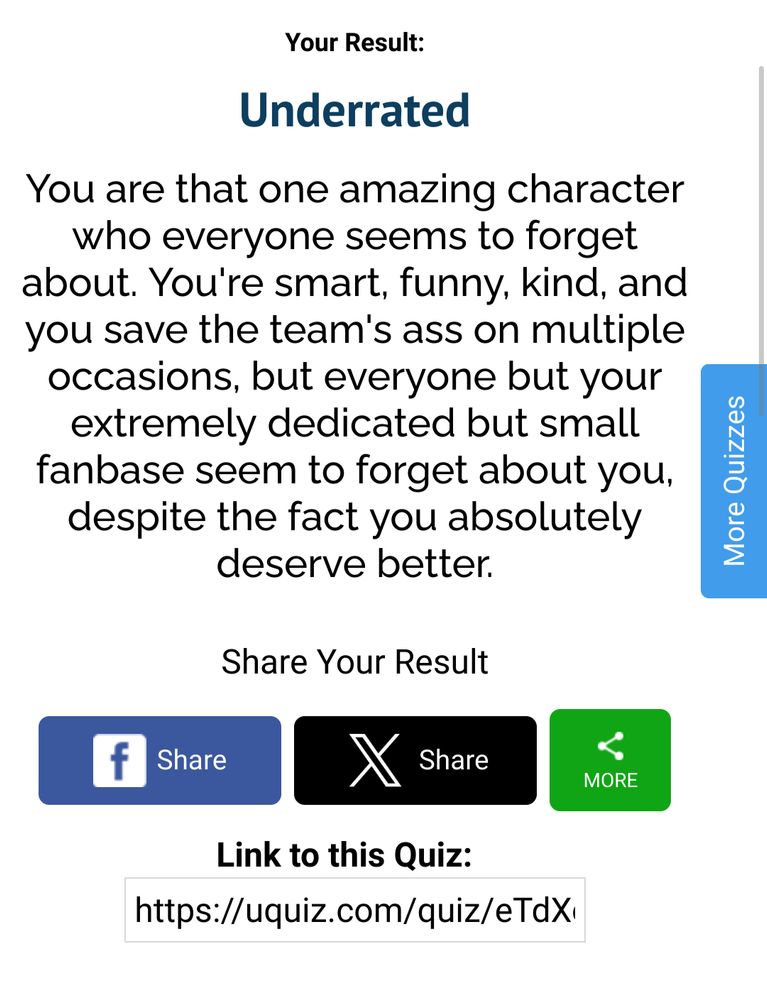The height and width of the screenshot is (1000, 767).
Task: Share your result to X
Action: 415,760
